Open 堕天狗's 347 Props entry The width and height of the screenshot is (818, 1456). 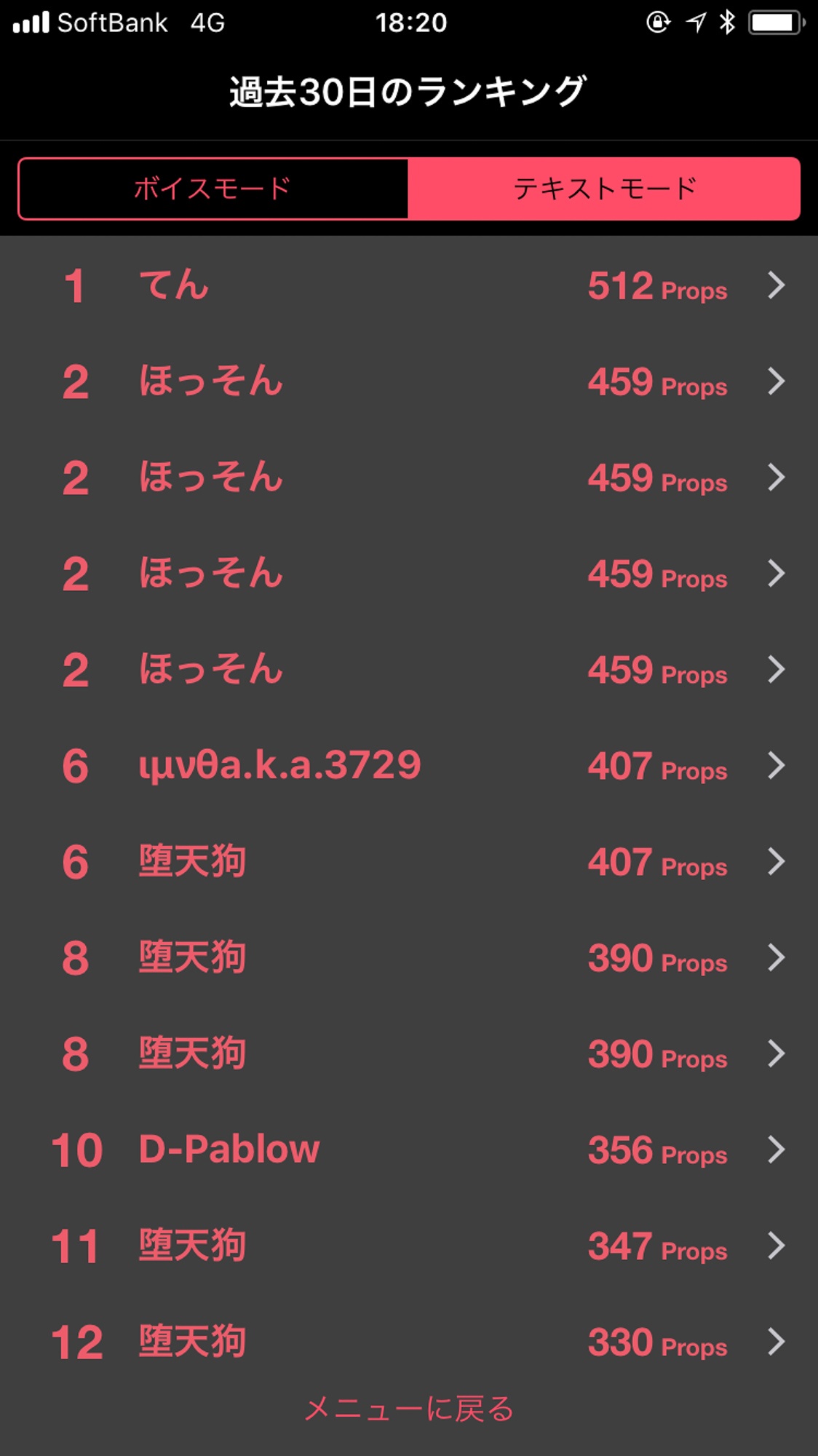point(409,1246)
